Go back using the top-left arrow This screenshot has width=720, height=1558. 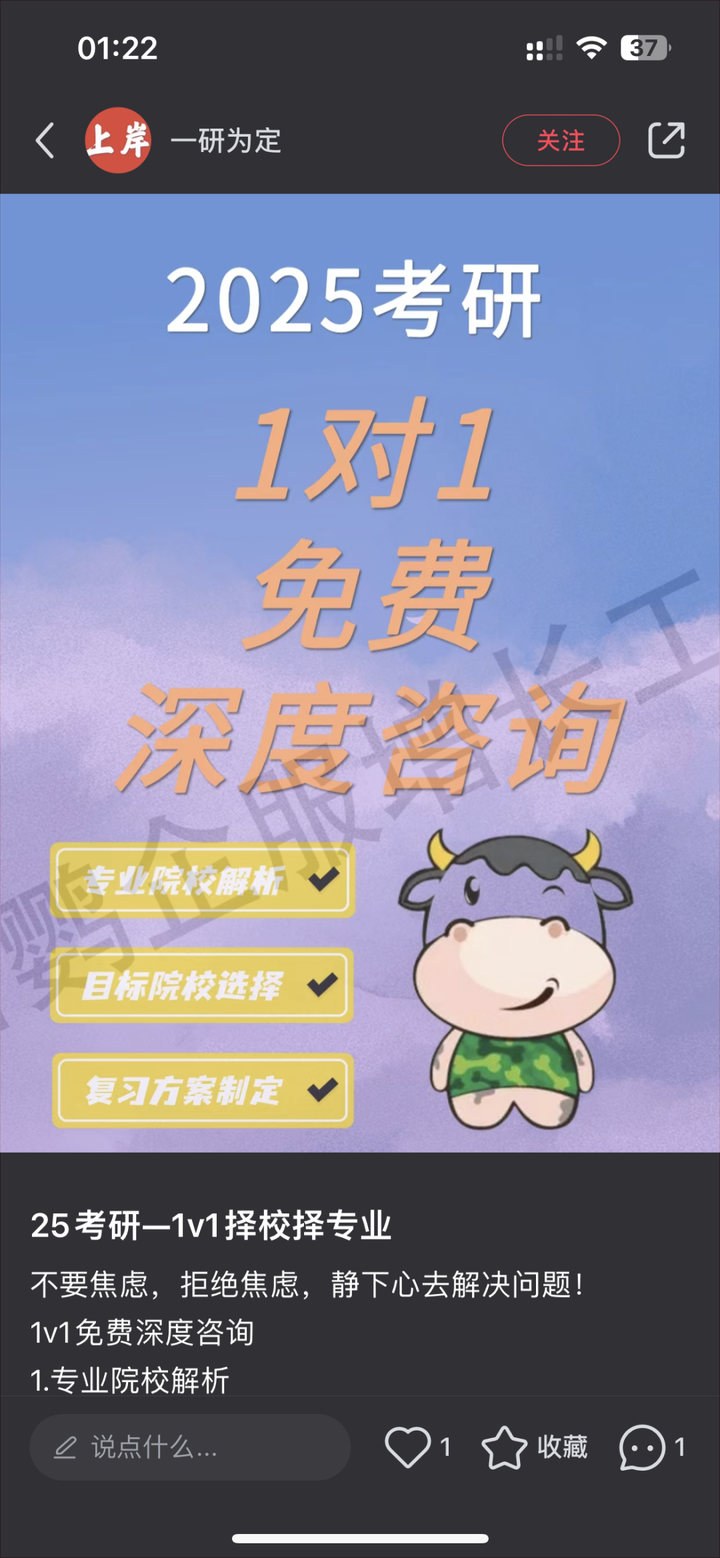point(45,141)
